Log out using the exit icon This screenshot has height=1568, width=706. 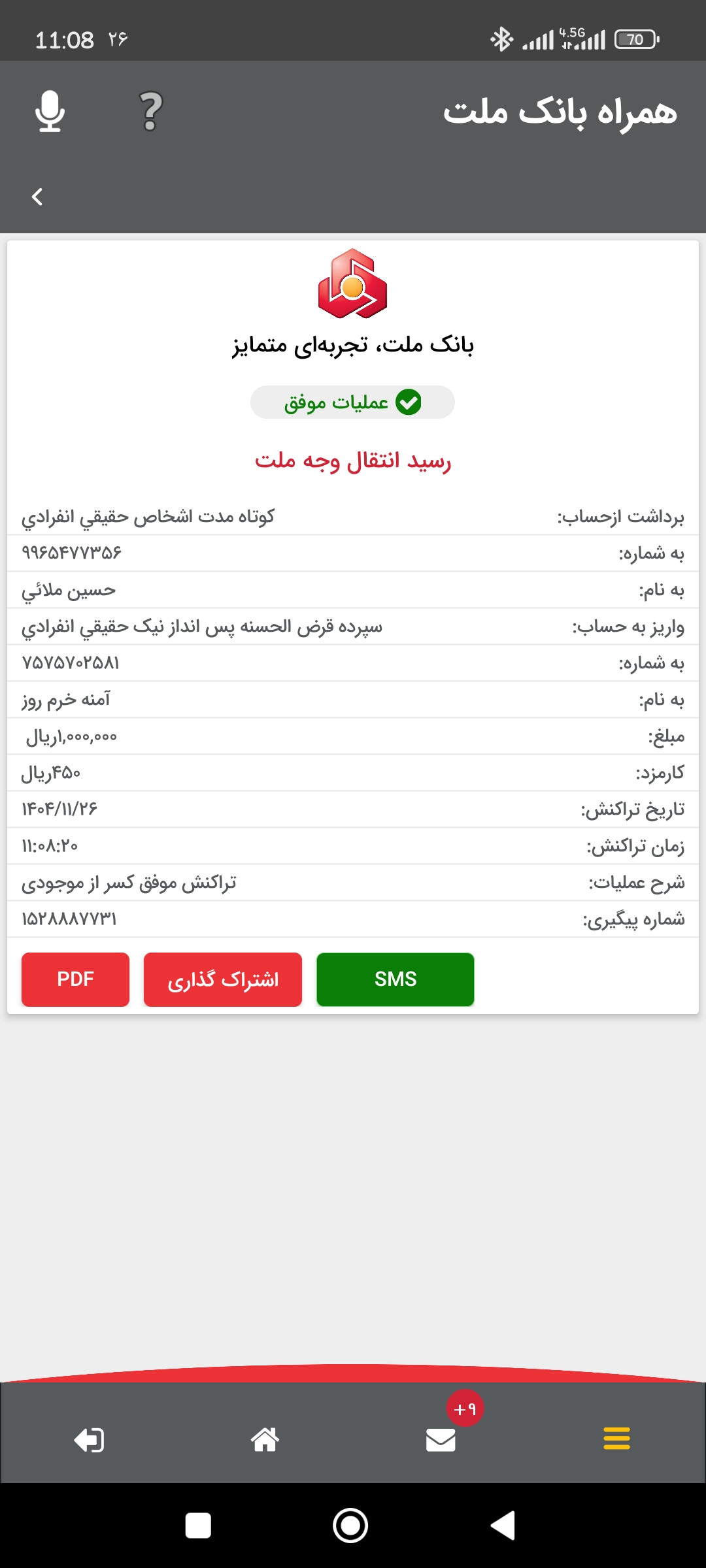click(89, 1440)
